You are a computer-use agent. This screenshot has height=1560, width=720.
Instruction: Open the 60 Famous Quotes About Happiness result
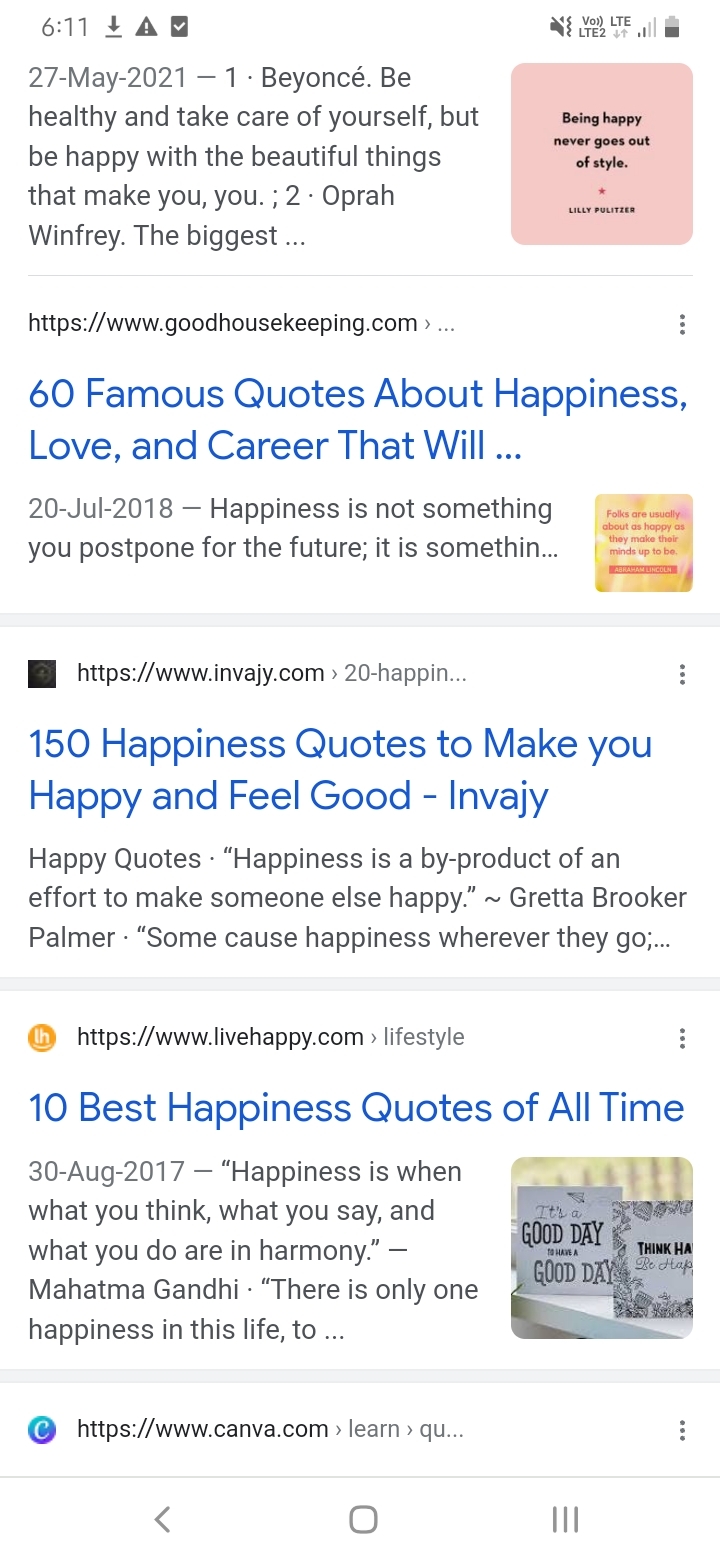358,420
